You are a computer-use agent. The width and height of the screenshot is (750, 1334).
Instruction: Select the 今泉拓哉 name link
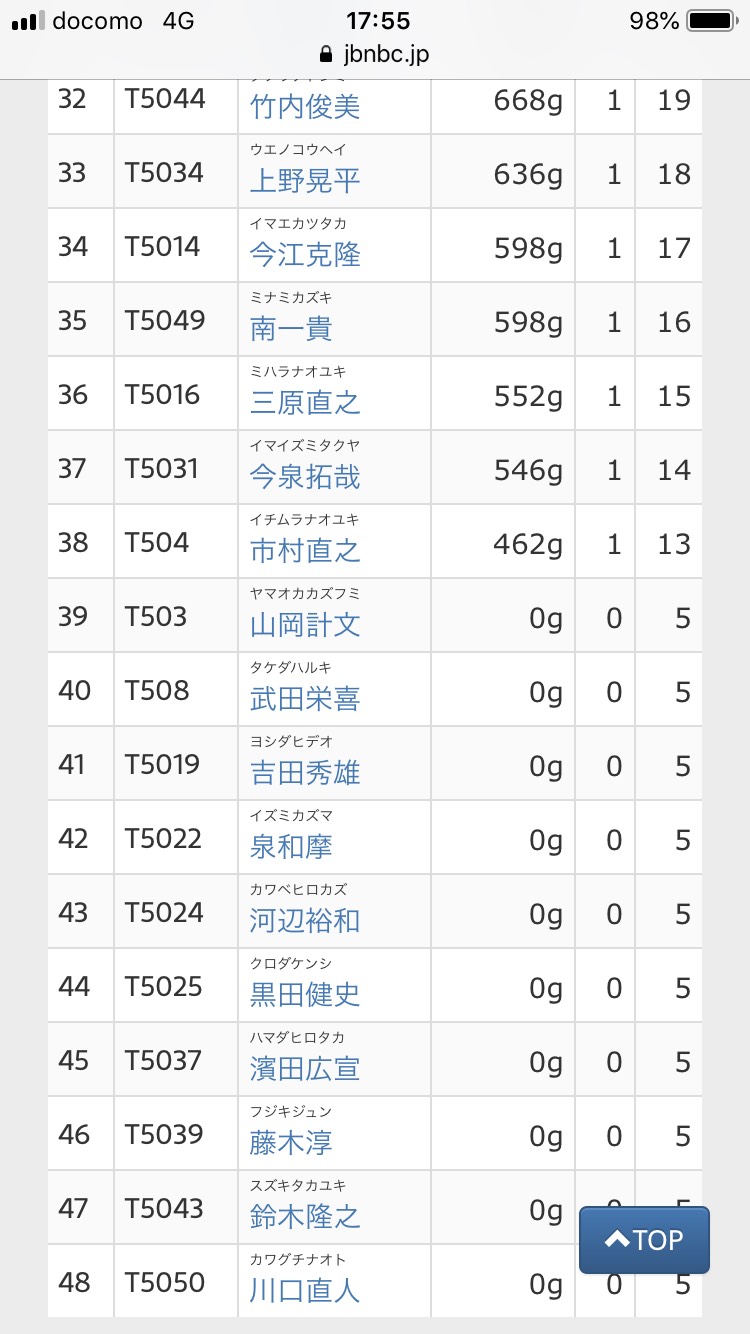[305, 476]
